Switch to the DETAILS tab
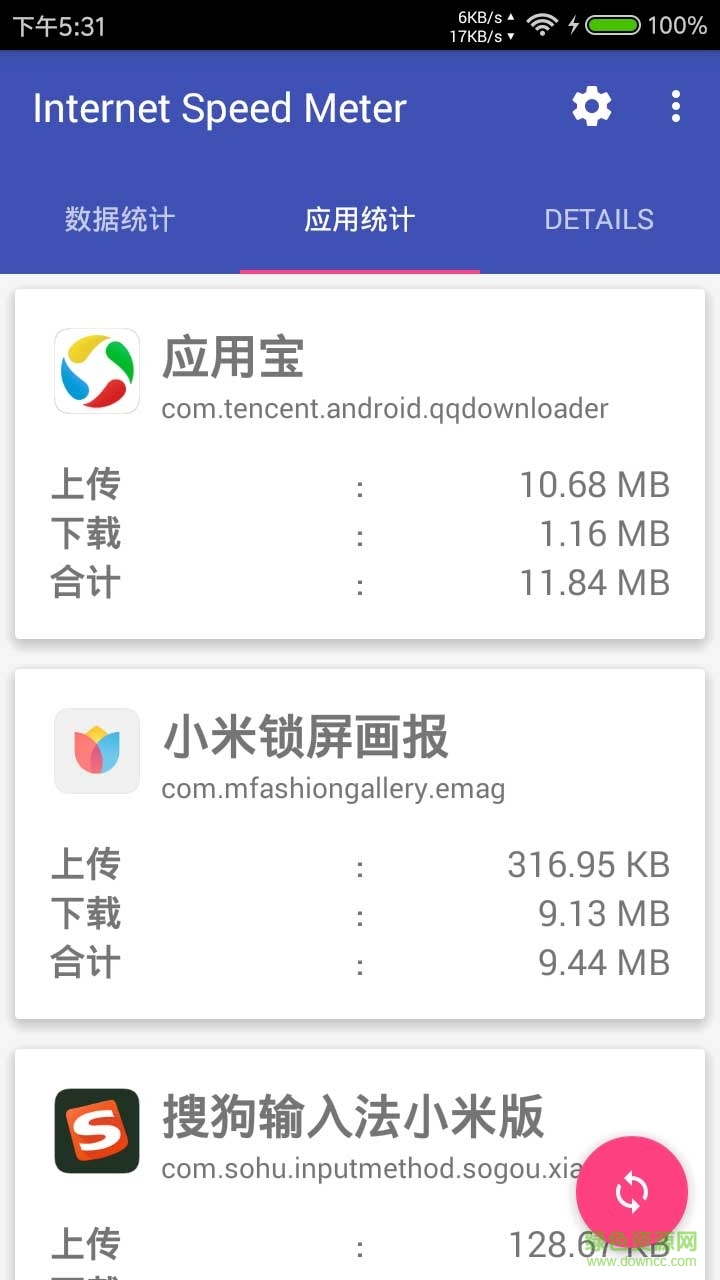Image resolution: width=720 pixels, height=1280 pixels. point(599,219)
